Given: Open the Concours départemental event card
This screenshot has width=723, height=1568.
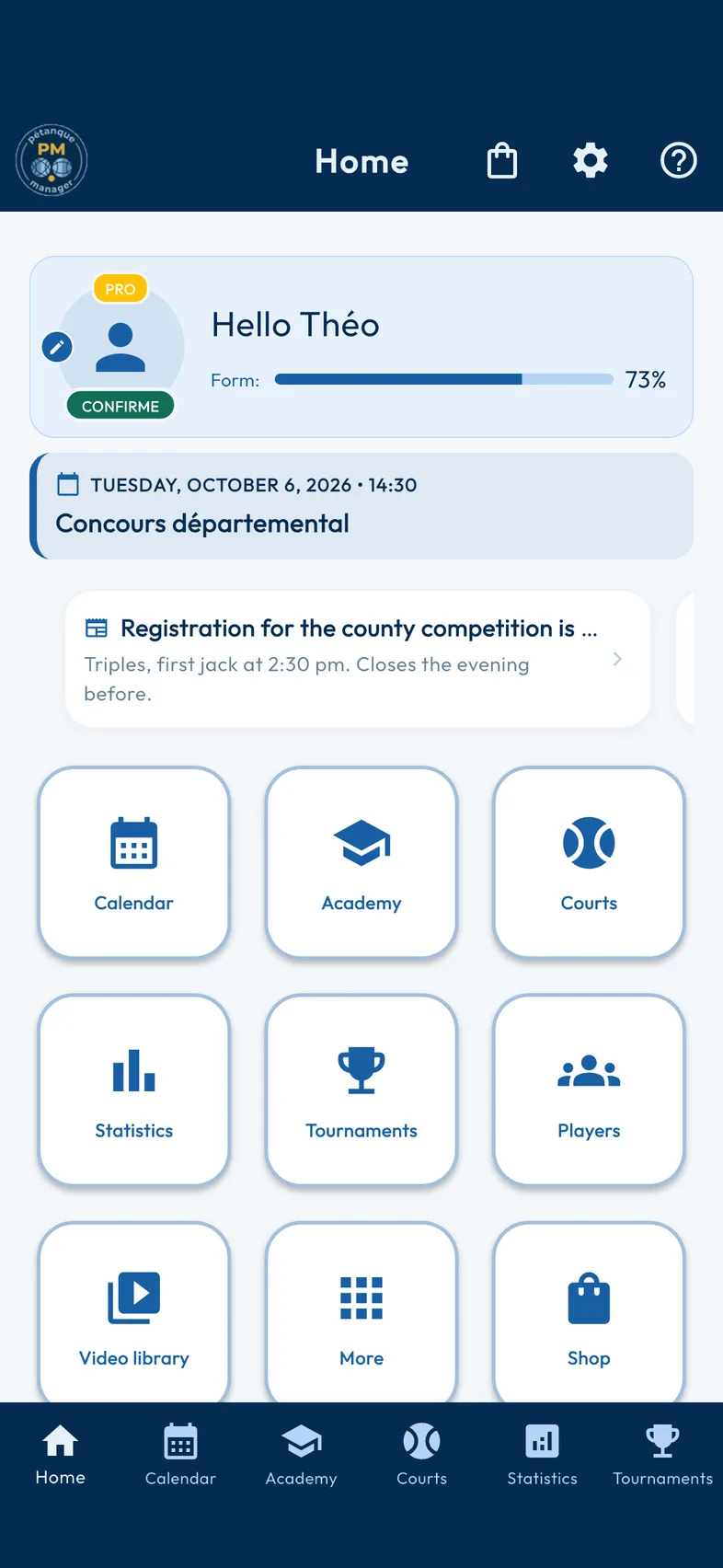Looking at the screenshot, I should 361,506.
